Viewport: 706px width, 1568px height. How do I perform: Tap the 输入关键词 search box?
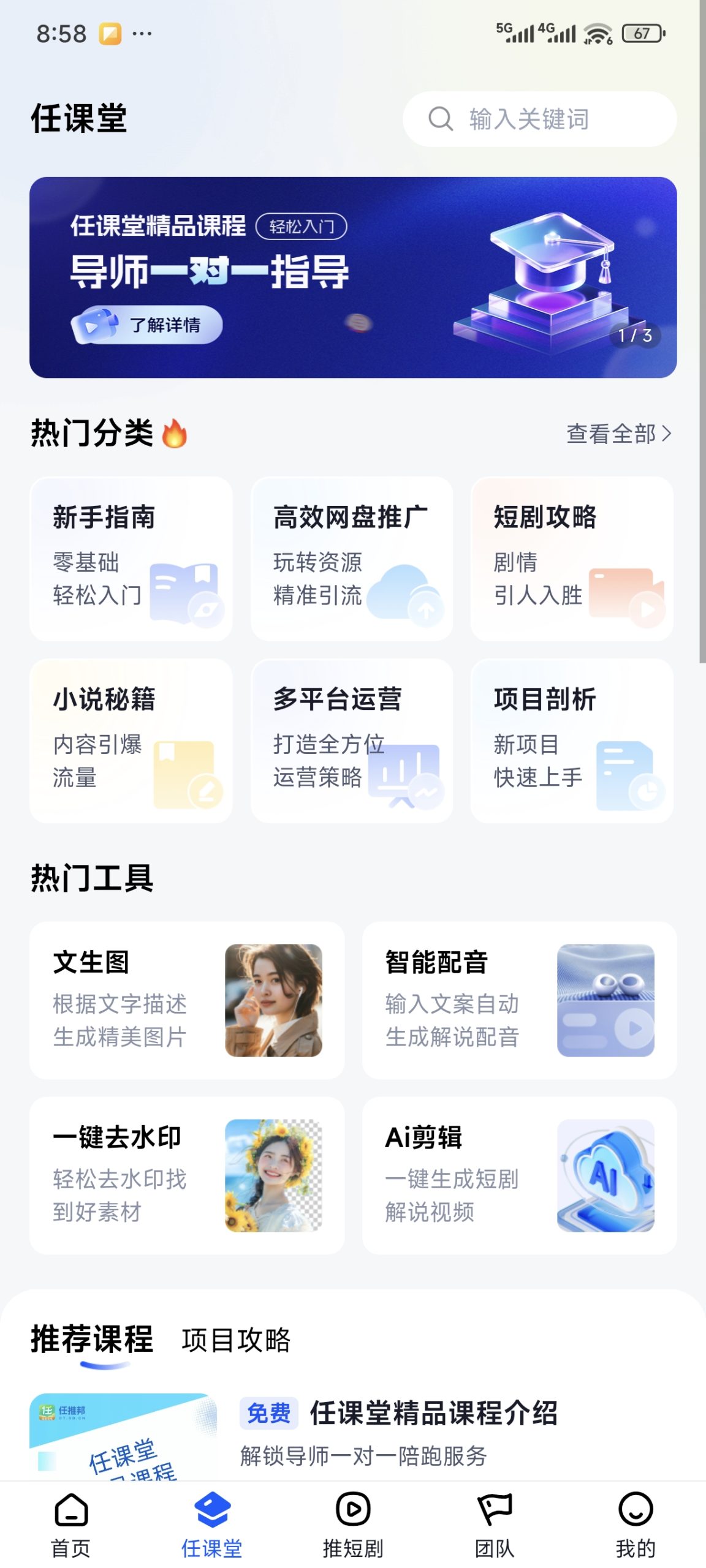539,119
